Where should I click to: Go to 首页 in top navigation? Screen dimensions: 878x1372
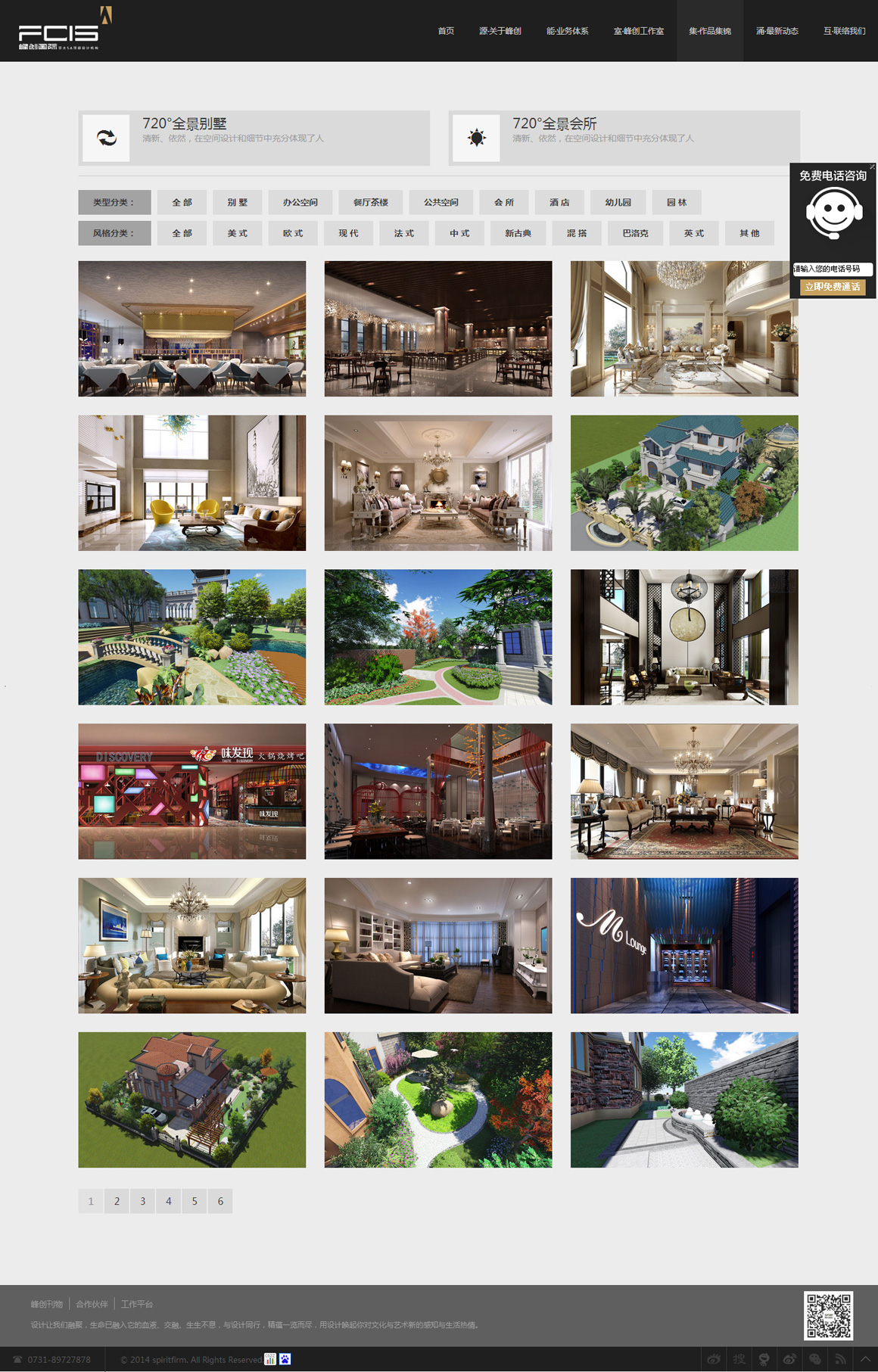pos(446,31)
